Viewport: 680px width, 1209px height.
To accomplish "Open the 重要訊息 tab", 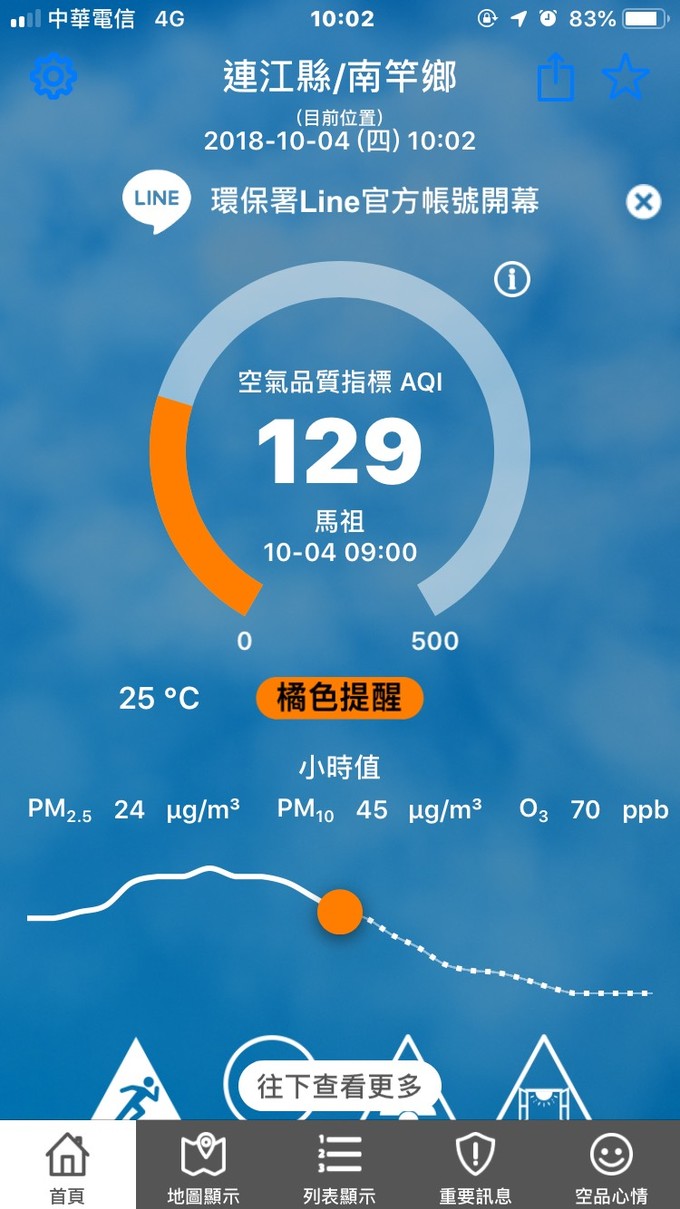I will 475,1165.
